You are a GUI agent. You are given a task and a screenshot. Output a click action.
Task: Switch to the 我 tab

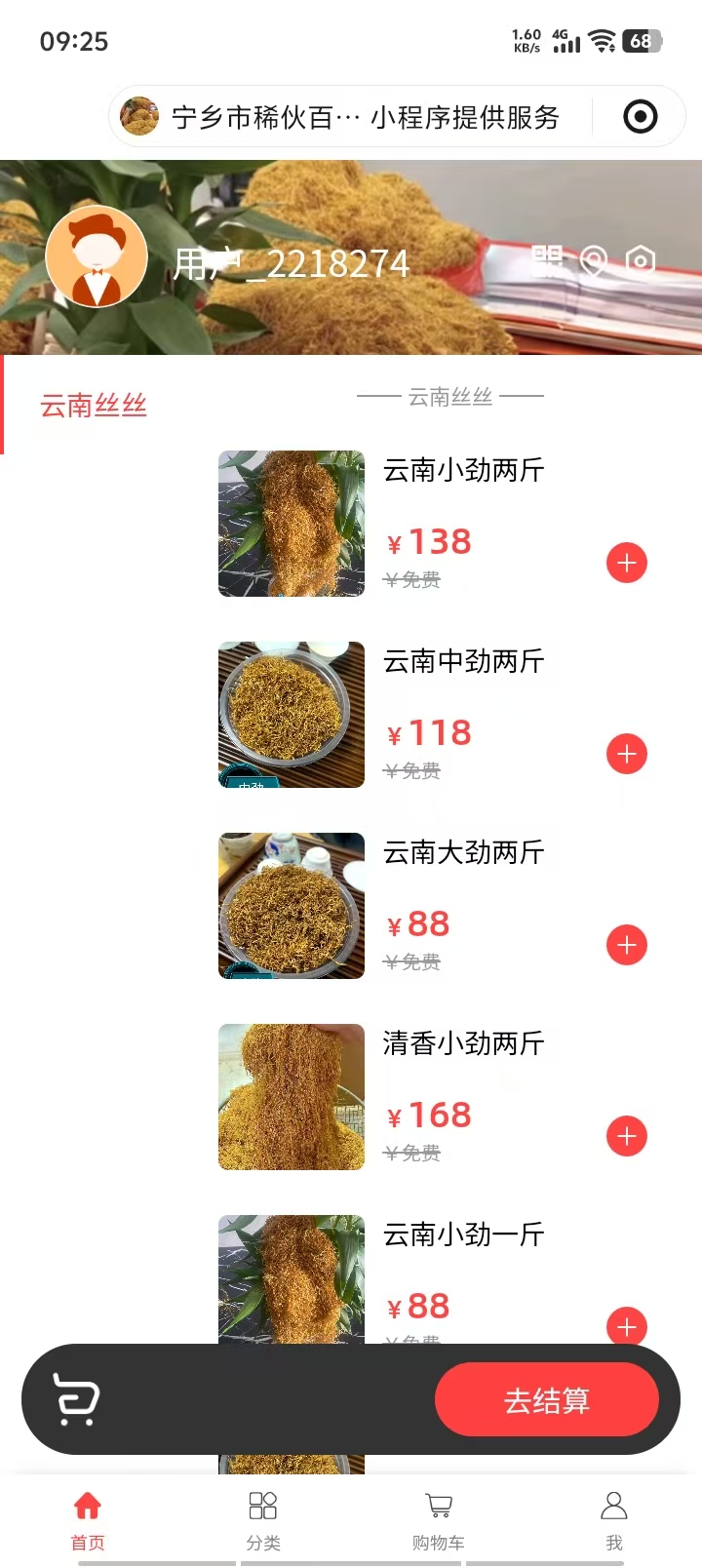pos(614,1519)
